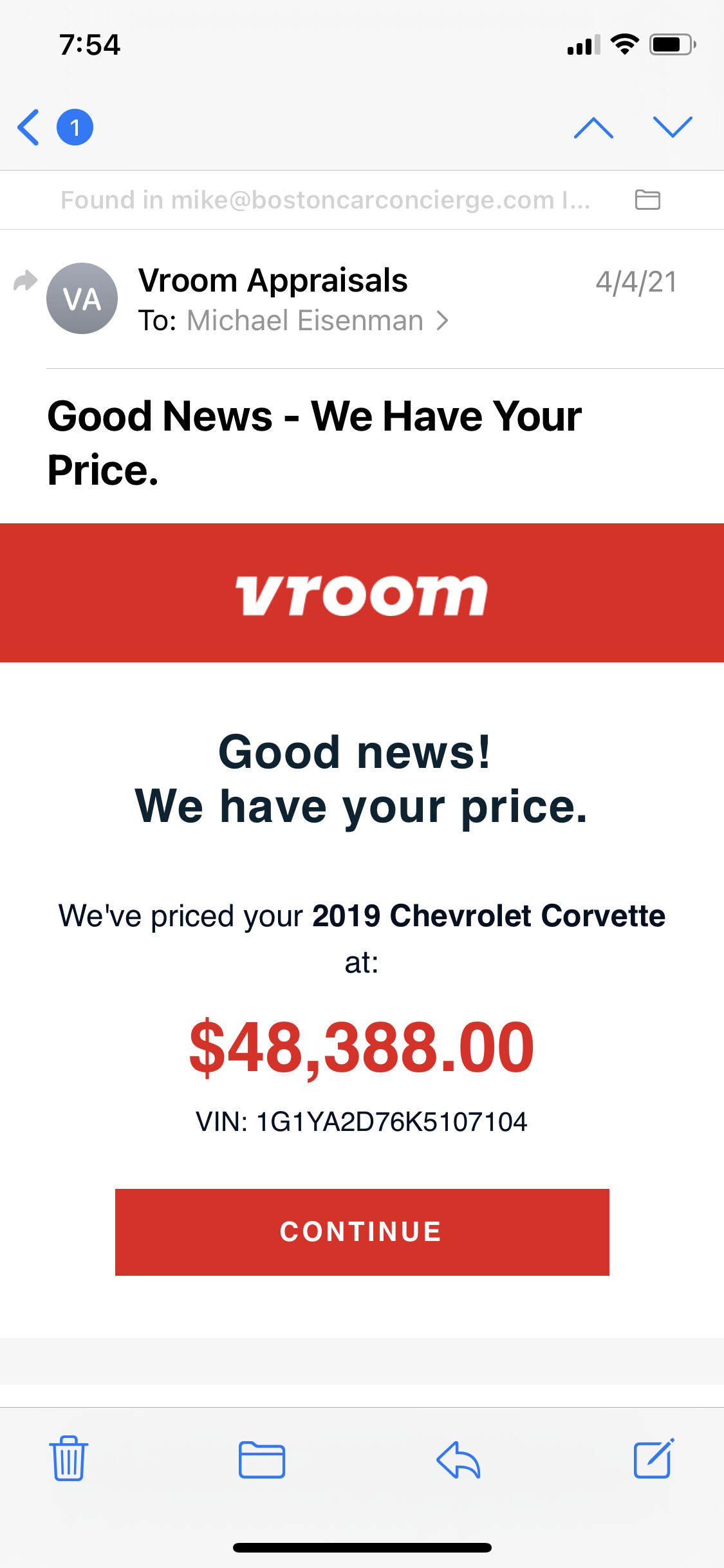Compose a new email message
The width and height of the screenshot is (724, 1568).
click(653, 1459)
